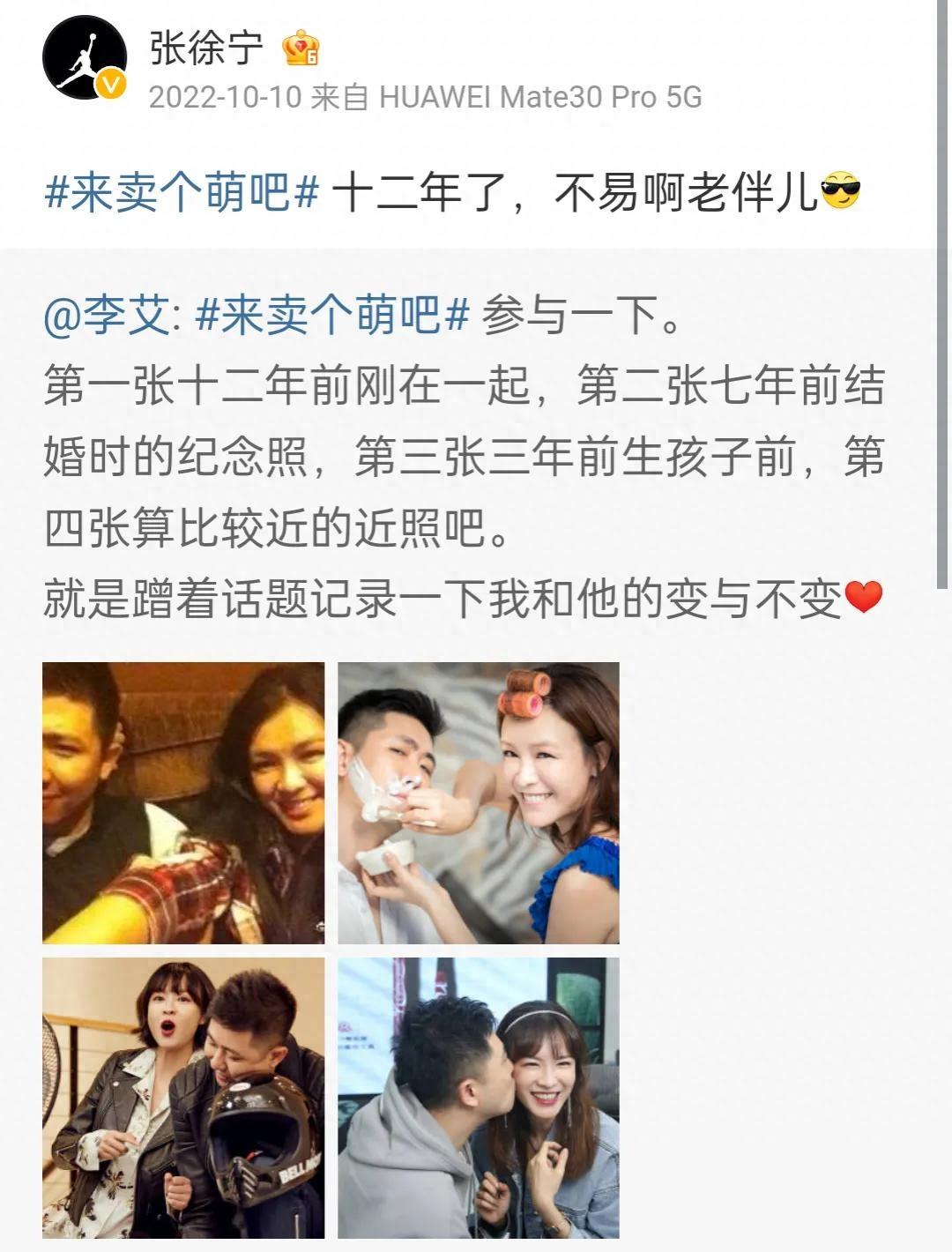Open the @李艾 mention link
The width and height of the screenshot is (952, 1252).
[110, 315]
